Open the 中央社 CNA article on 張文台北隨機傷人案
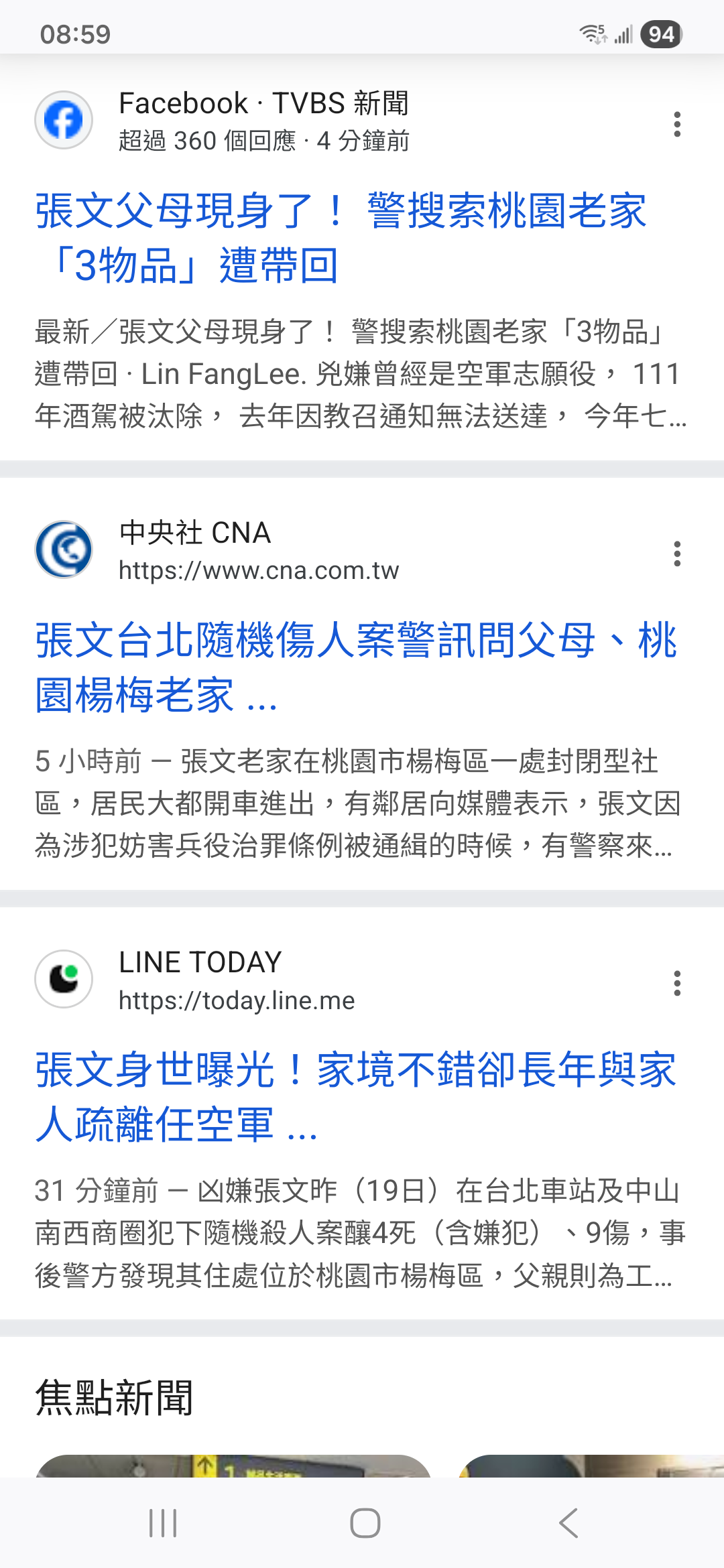This screenshot has height=1568, width=724. point(355,666)
